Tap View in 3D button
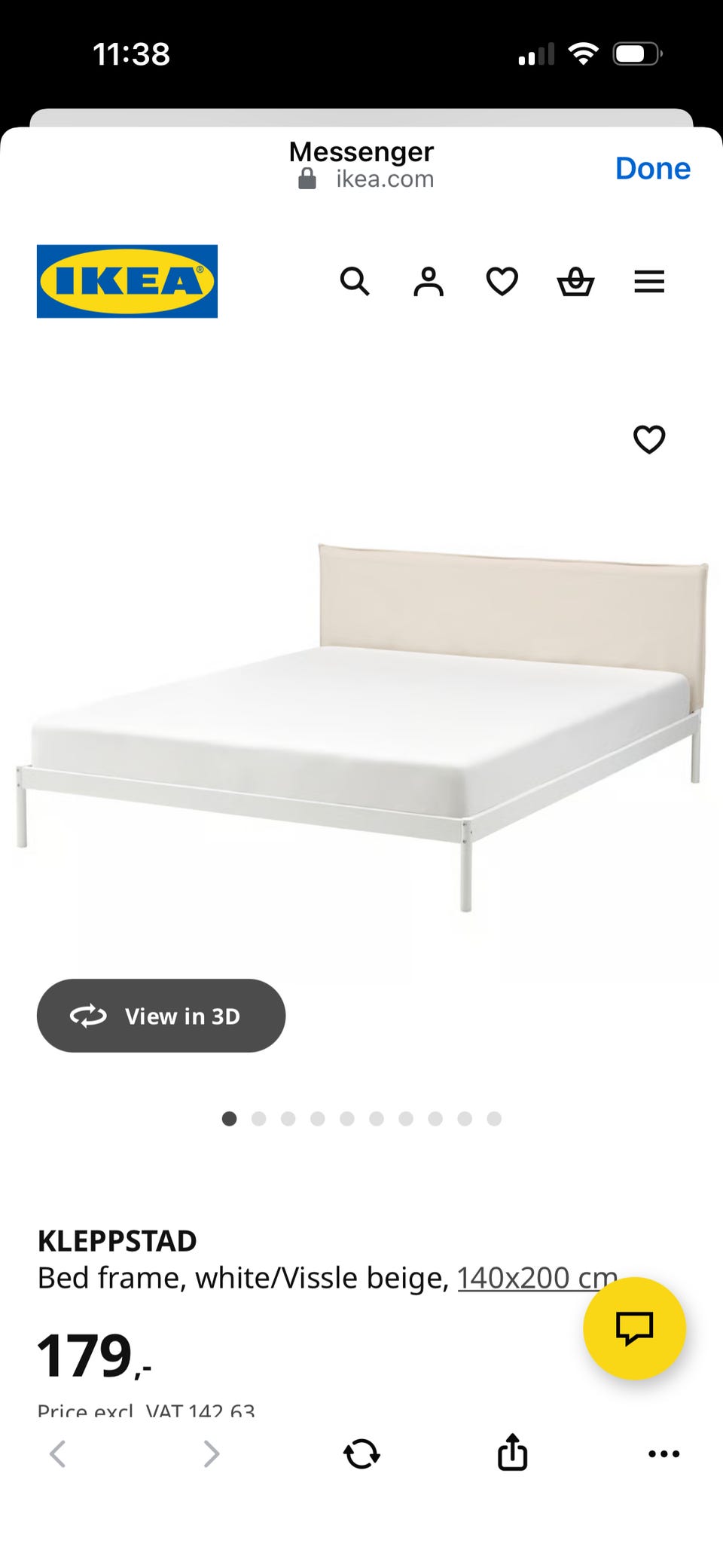This screenshot has width=723, height=1568. [161, 1016]
